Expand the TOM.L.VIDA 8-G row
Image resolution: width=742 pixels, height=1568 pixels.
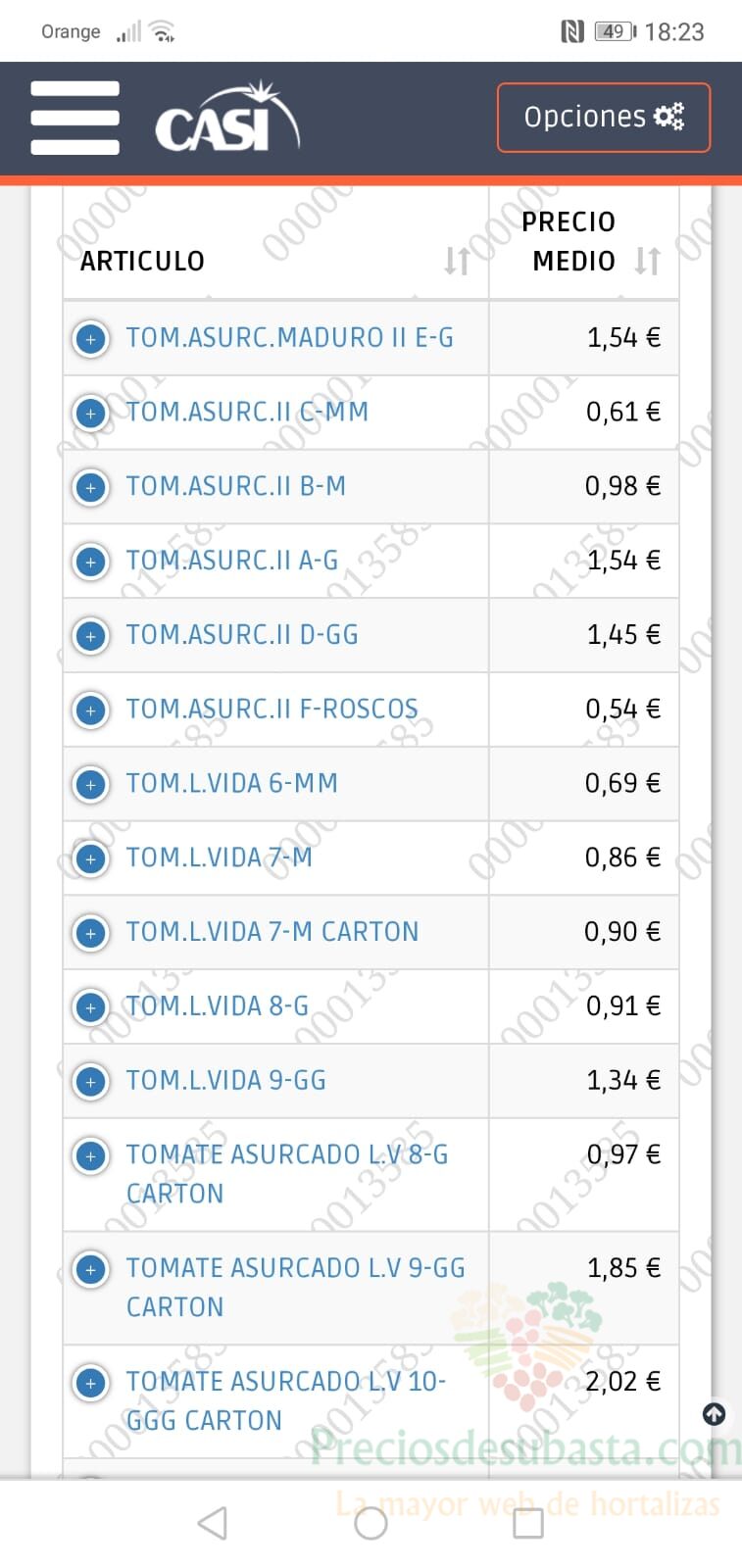click(91, 1007)
